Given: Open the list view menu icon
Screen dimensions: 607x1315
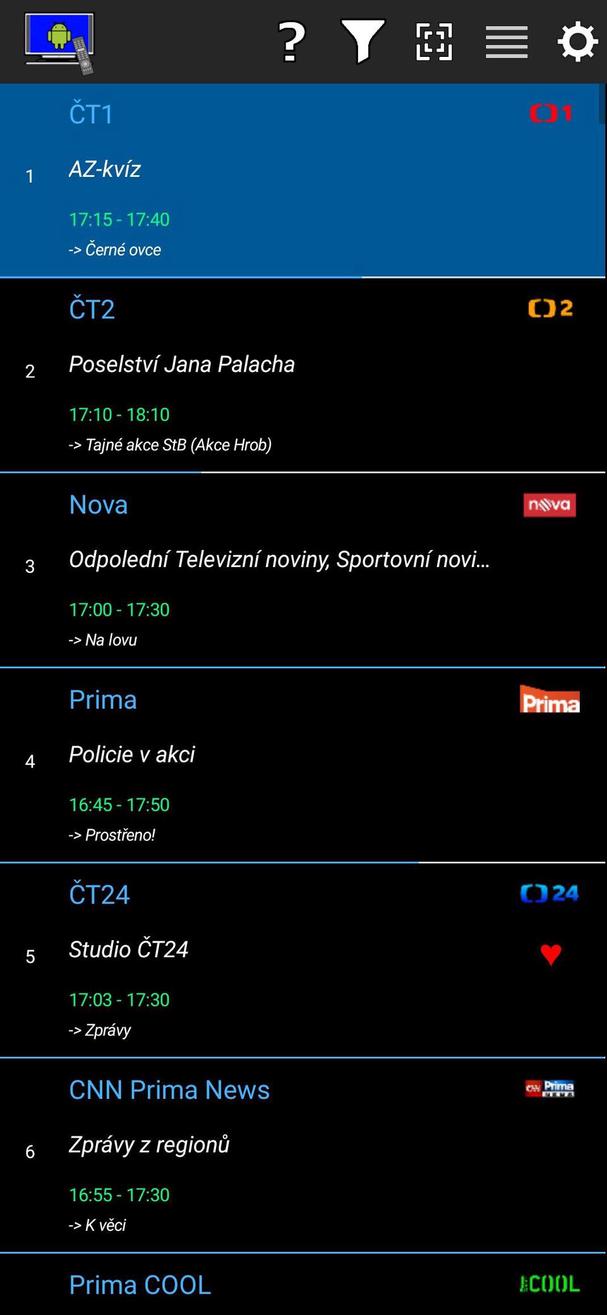Looking at the screenshot, I should pyautogui.click(x=506, y=42).
